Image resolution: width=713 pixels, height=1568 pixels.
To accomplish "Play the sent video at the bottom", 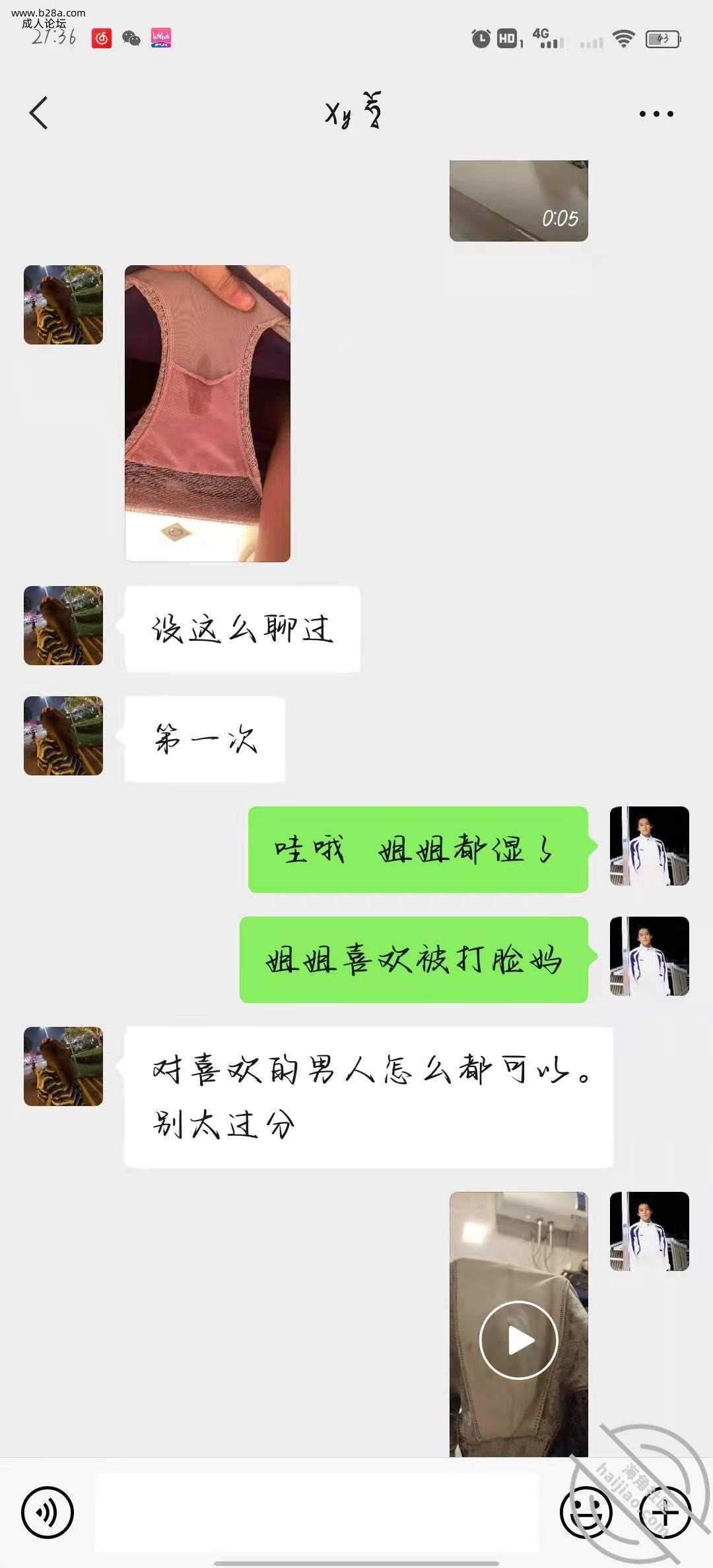I will pyautogui.click(x=518, y=1340).
